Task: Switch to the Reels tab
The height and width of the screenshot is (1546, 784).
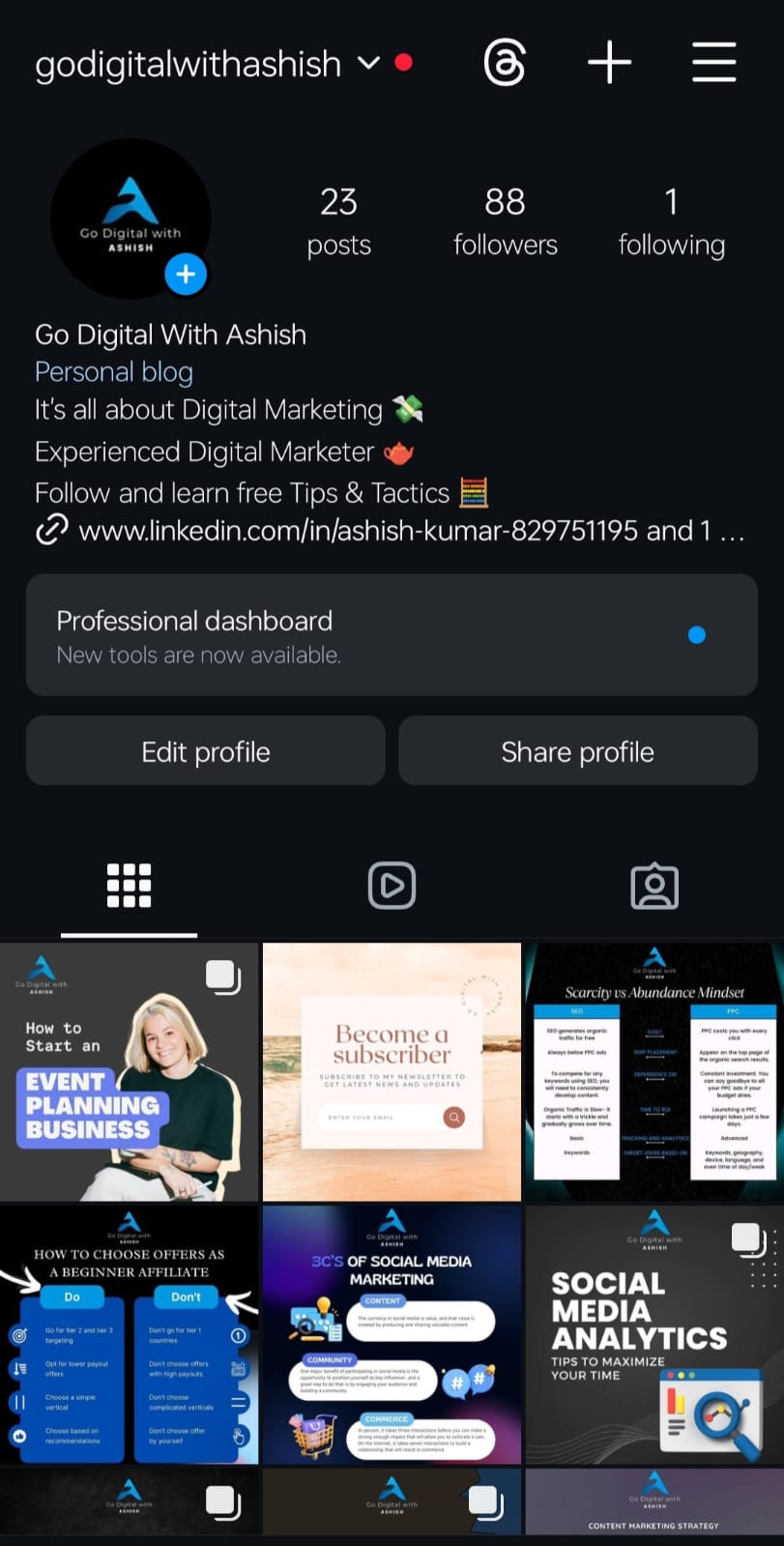Action: [392, 886]
